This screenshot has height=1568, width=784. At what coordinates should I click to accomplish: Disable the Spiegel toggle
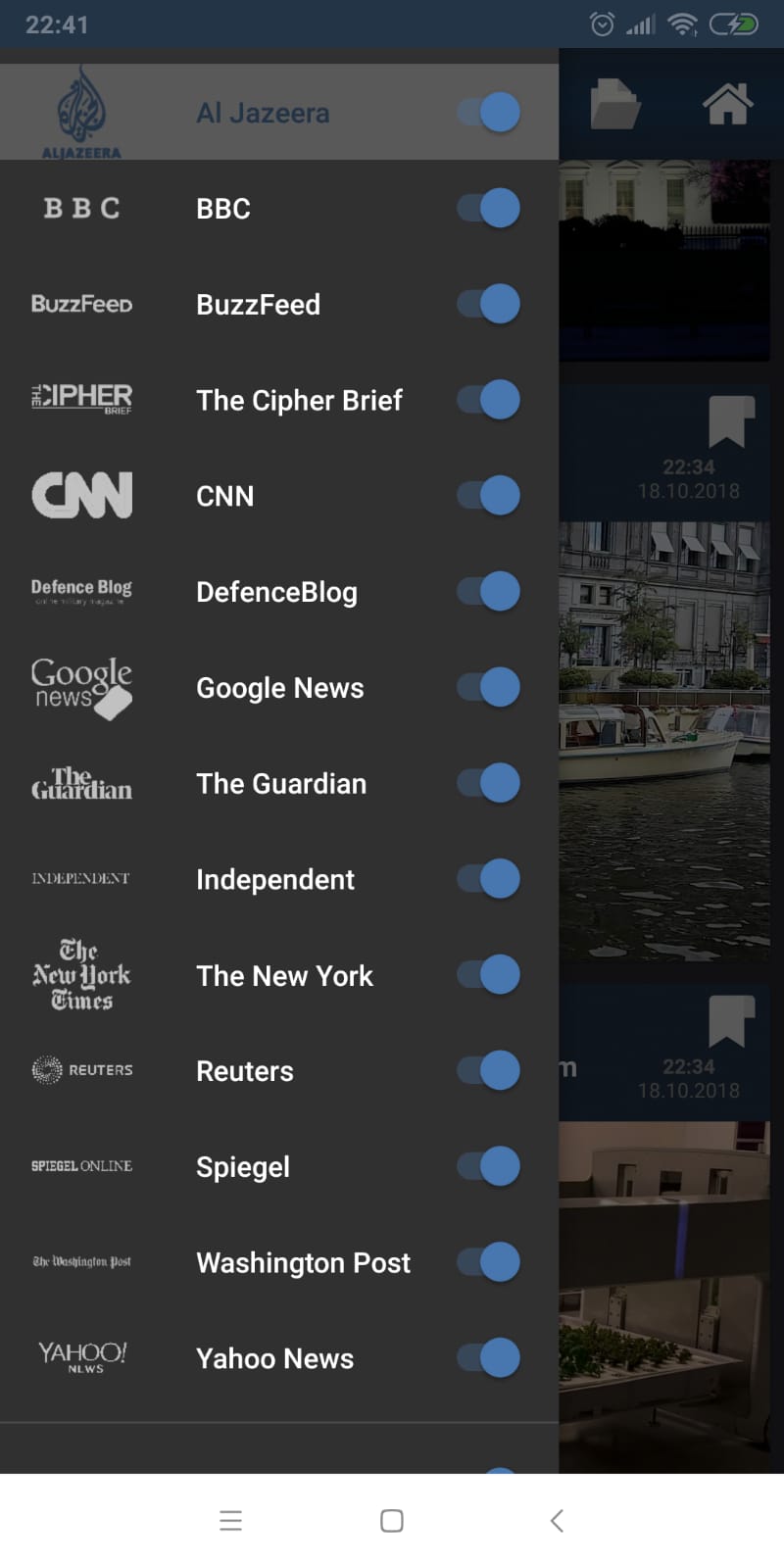489,1167
